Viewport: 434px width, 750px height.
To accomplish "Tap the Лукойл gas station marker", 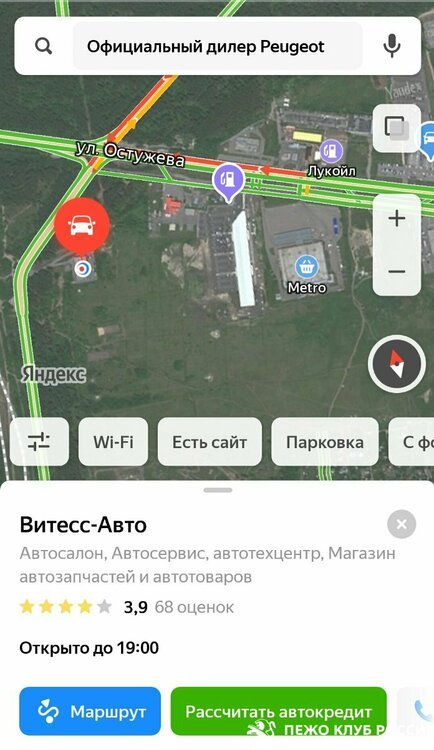I will tap(330, 151).
